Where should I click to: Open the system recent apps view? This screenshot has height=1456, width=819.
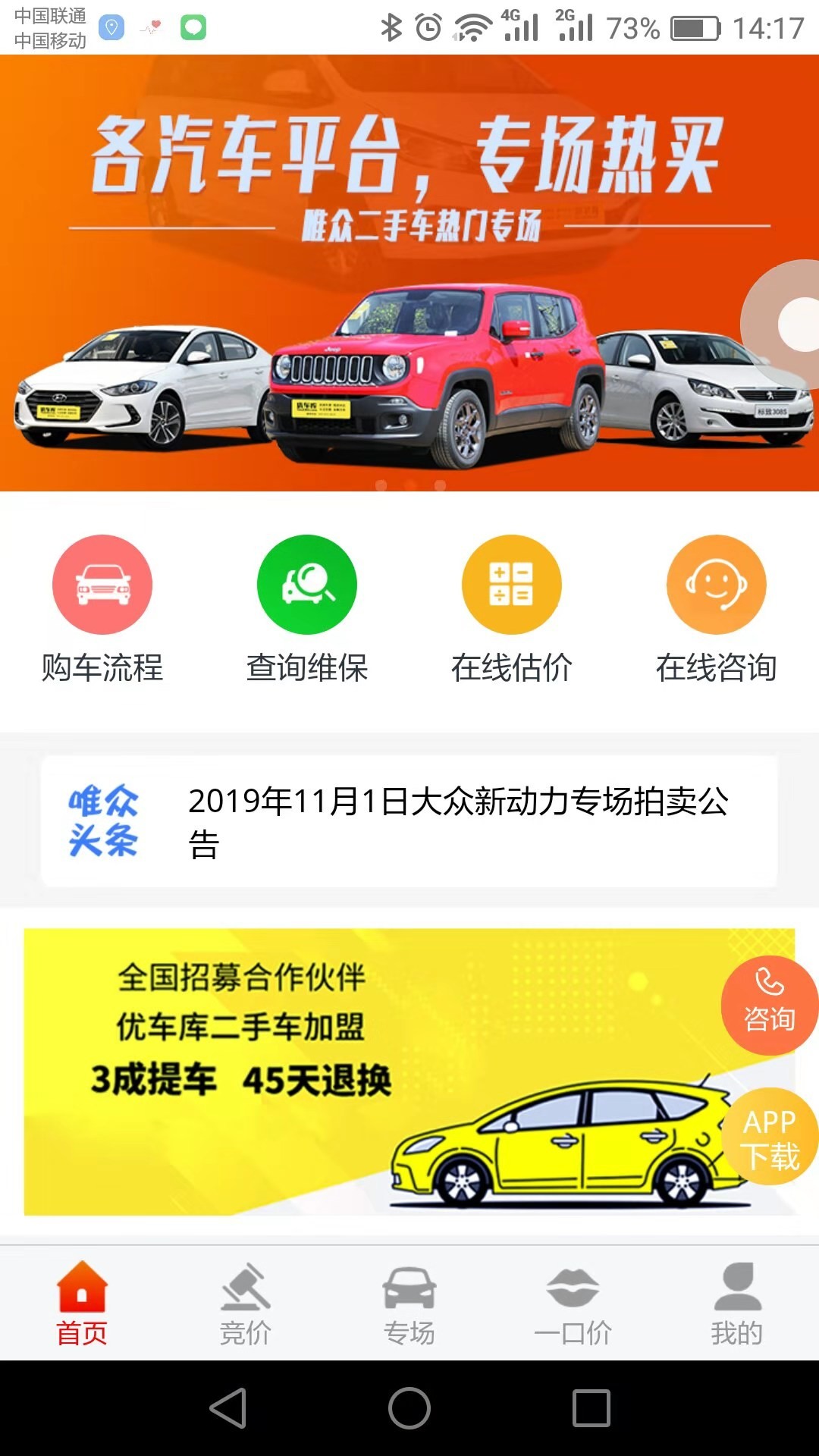pos(591,1408)
